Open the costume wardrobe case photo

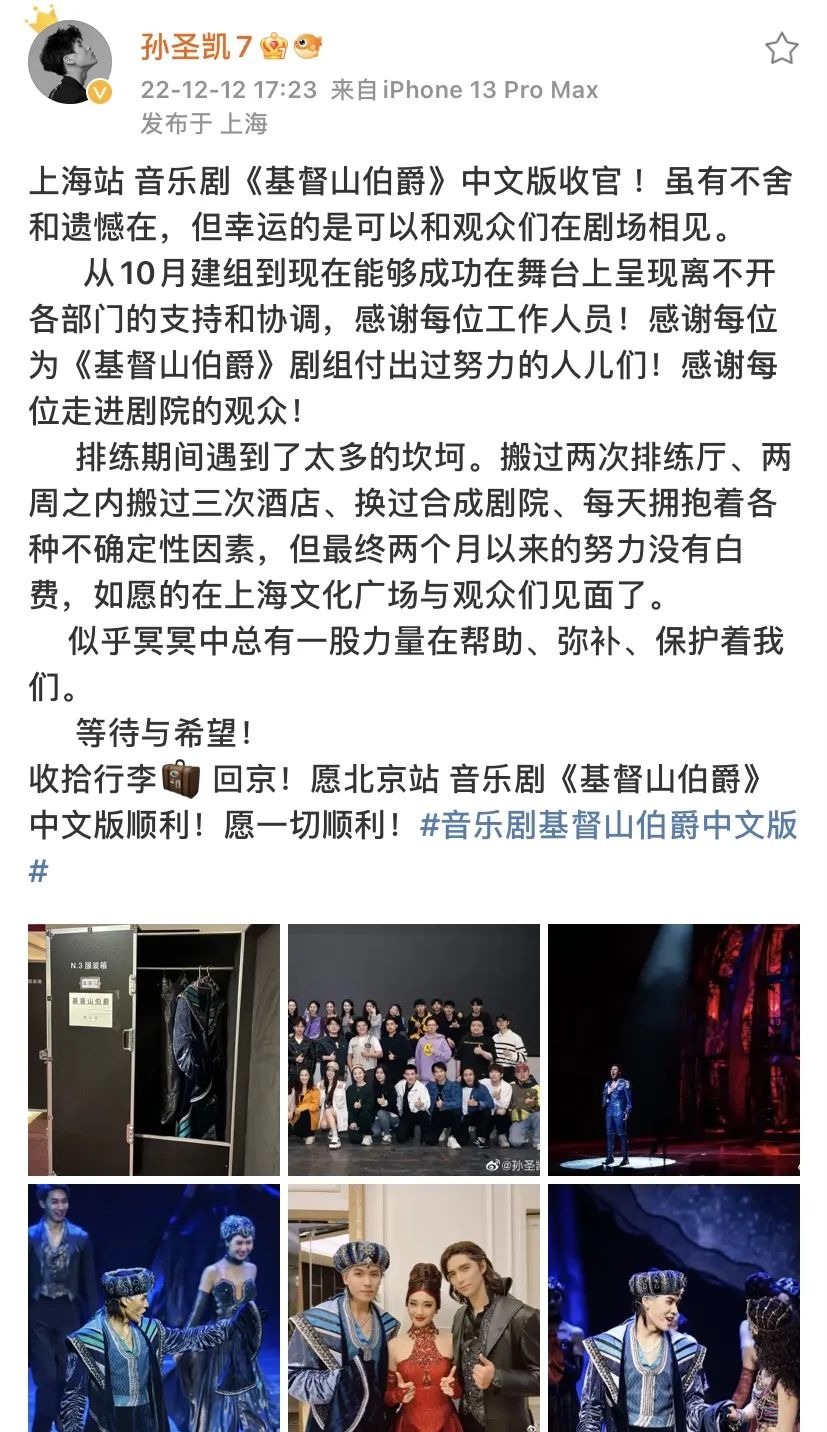pyautogui.click(x=154, y=1049)
